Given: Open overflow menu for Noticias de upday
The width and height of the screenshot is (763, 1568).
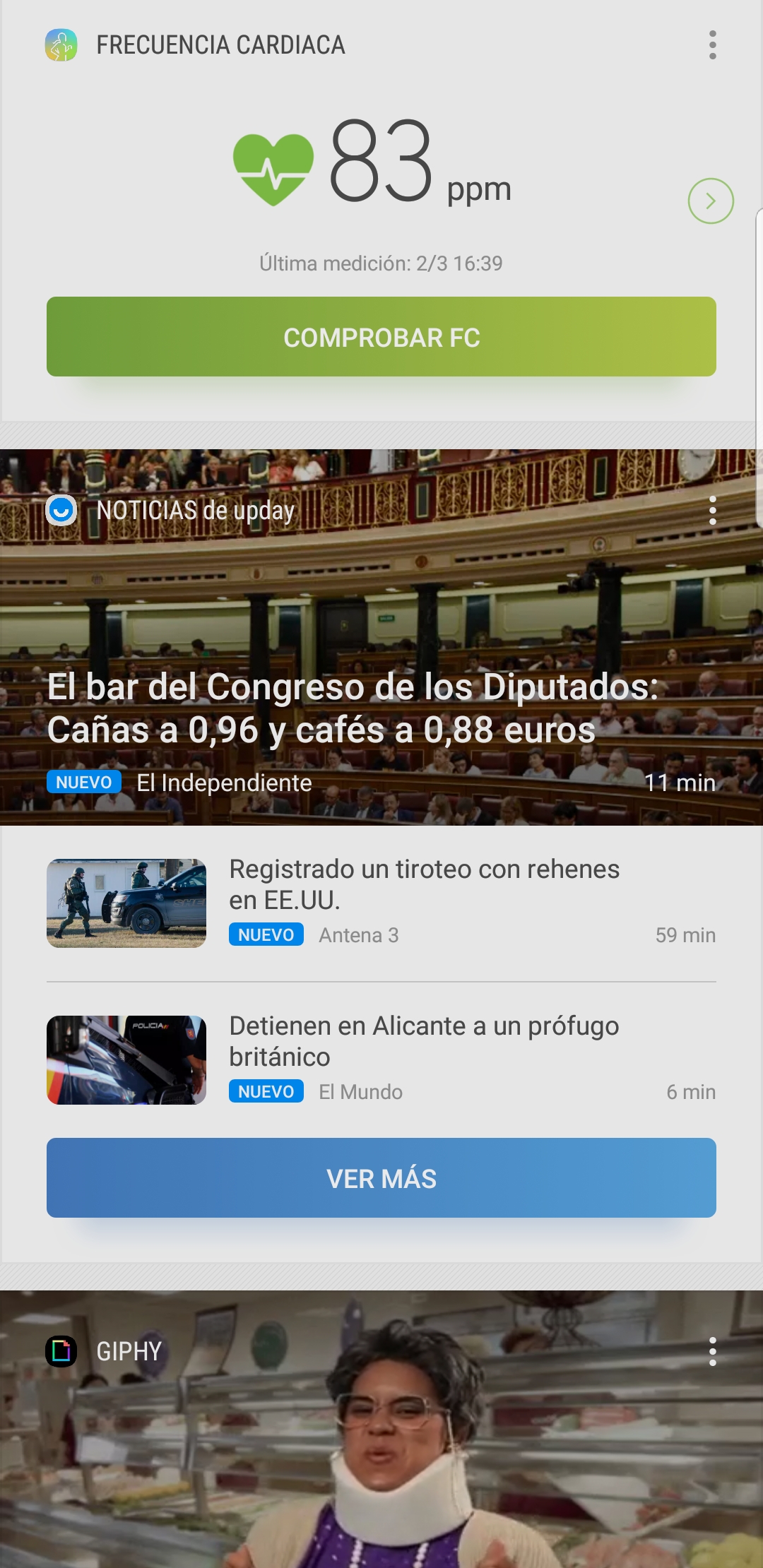Looking at the screenshot, I should coord(712,510).
